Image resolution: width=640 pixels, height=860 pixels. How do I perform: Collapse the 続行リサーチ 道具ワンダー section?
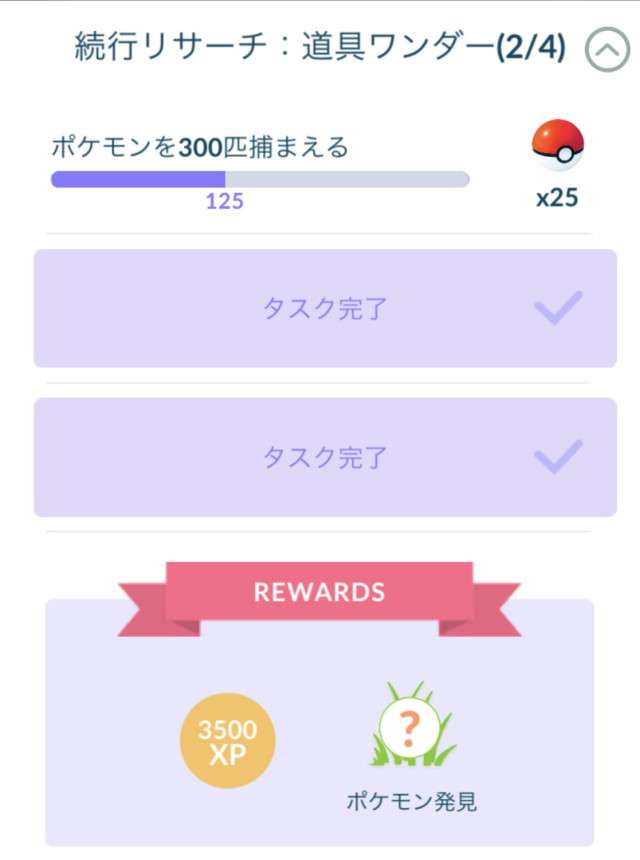click(x=607, y=49)
